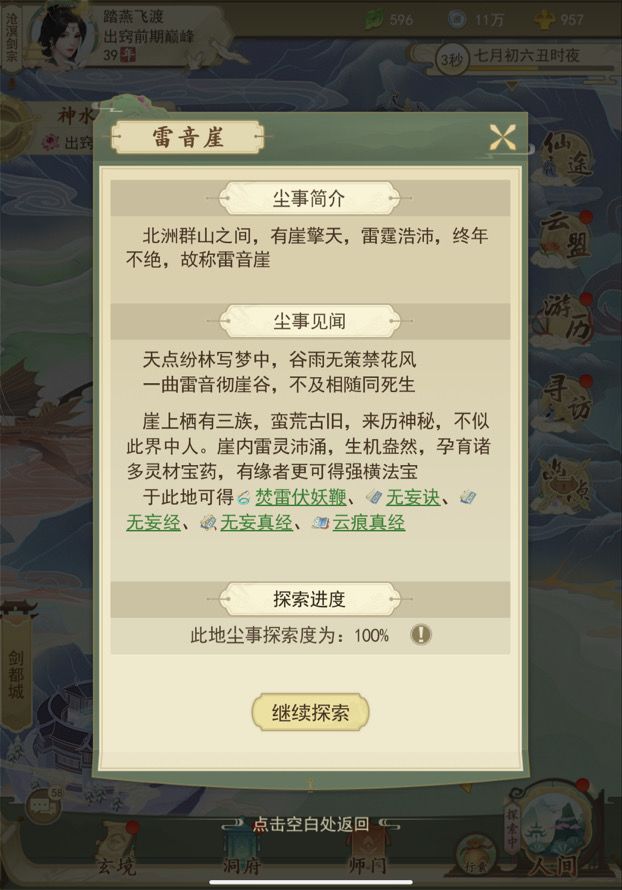
Task: Close the 雷音崖 dialog
Action: 503,137
